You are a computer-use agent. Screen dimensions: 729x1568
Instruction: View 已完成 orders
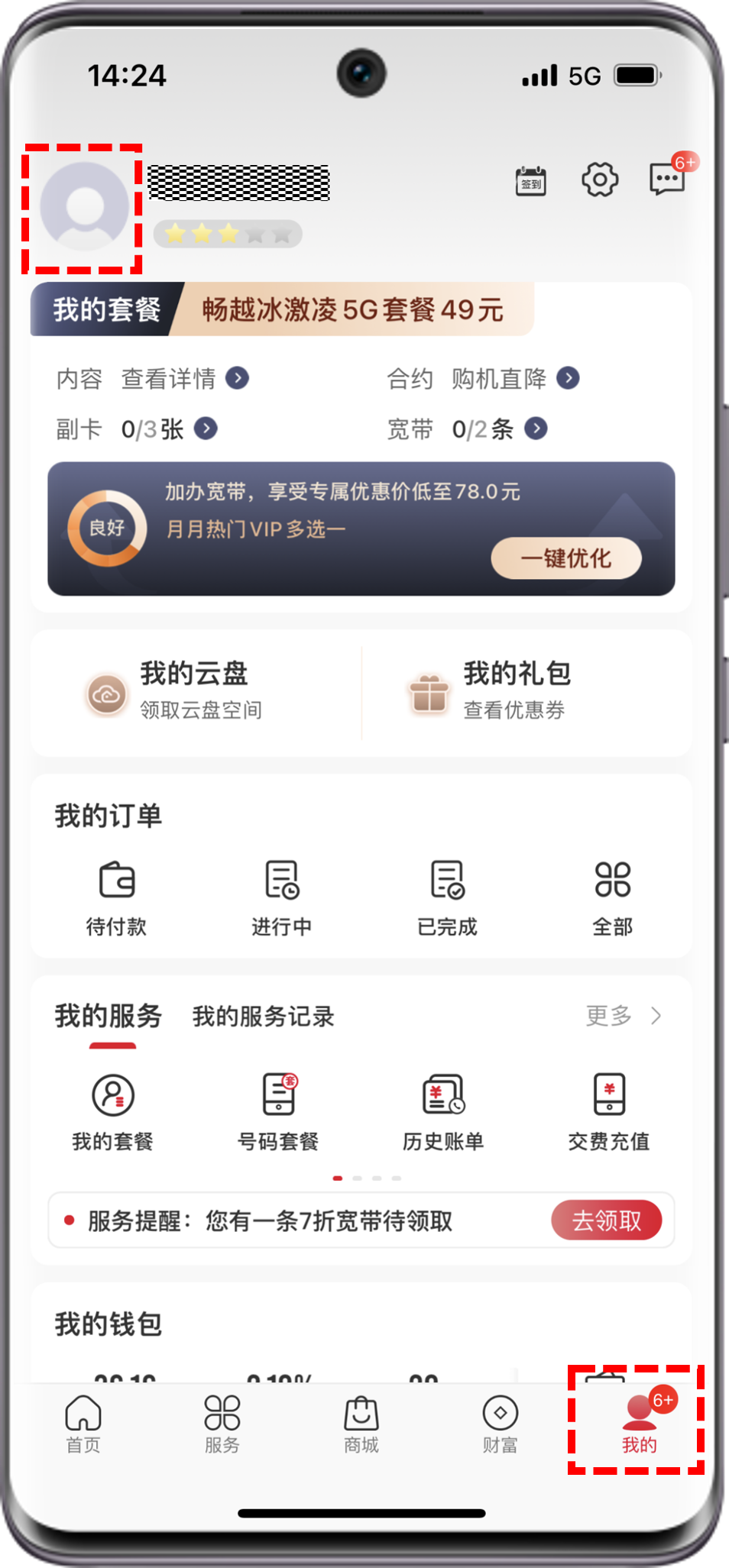point(447,896)
